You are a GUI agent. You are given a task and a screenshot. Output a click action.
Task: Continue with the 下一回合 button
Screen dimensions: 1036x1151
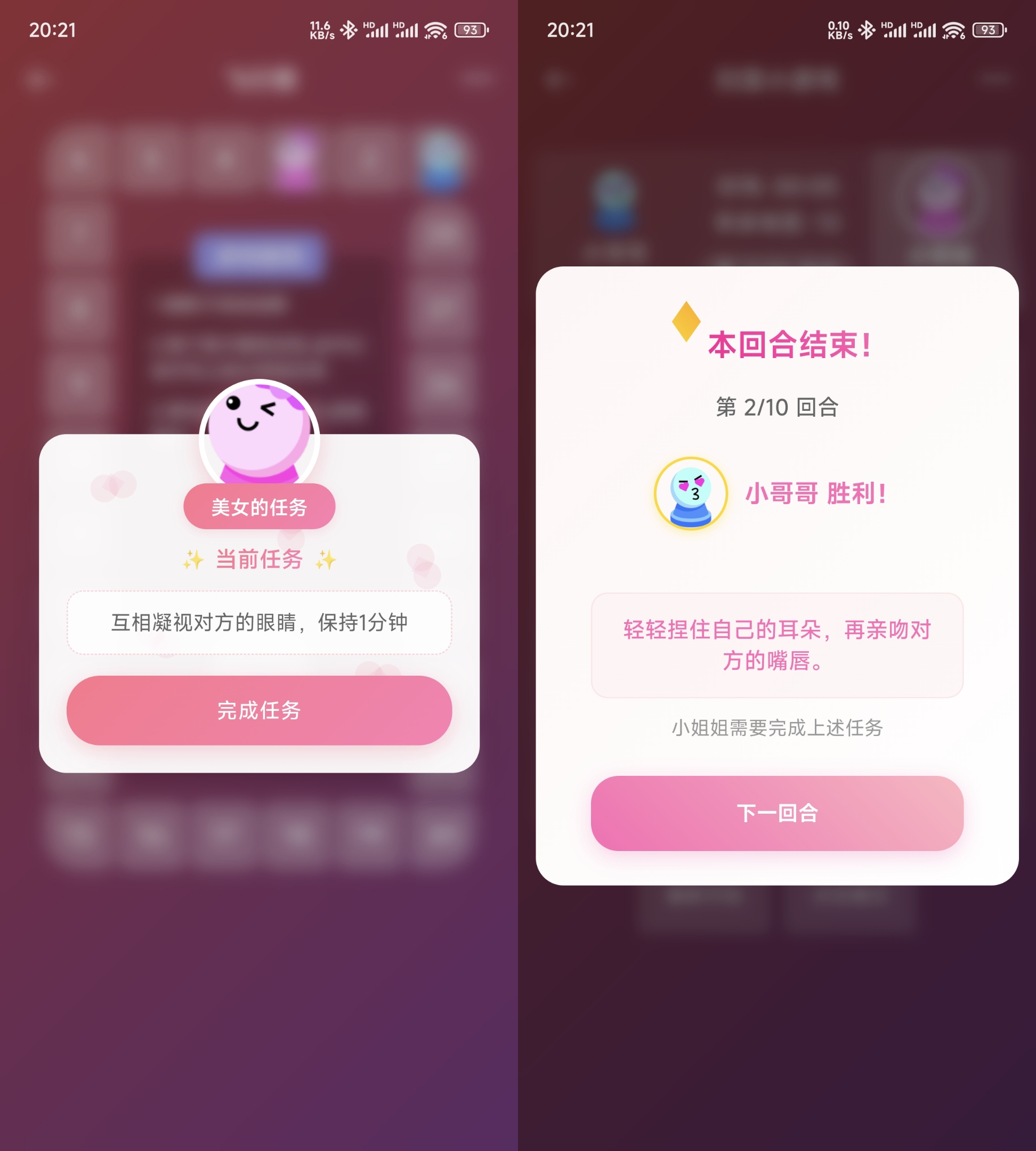tap(776, 812)
